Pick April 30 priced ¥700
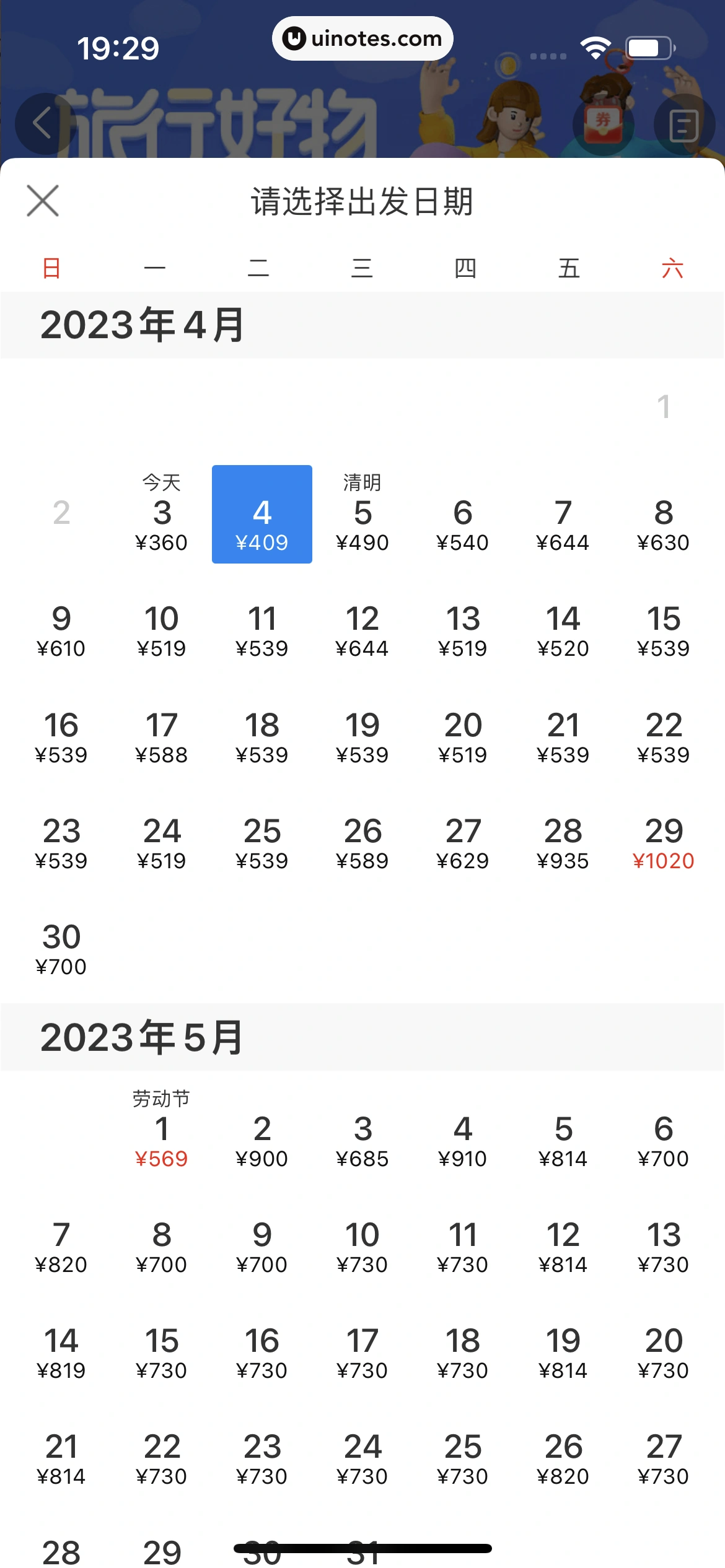This screenshot has height=1568, width=725. [x=61, y=949]
